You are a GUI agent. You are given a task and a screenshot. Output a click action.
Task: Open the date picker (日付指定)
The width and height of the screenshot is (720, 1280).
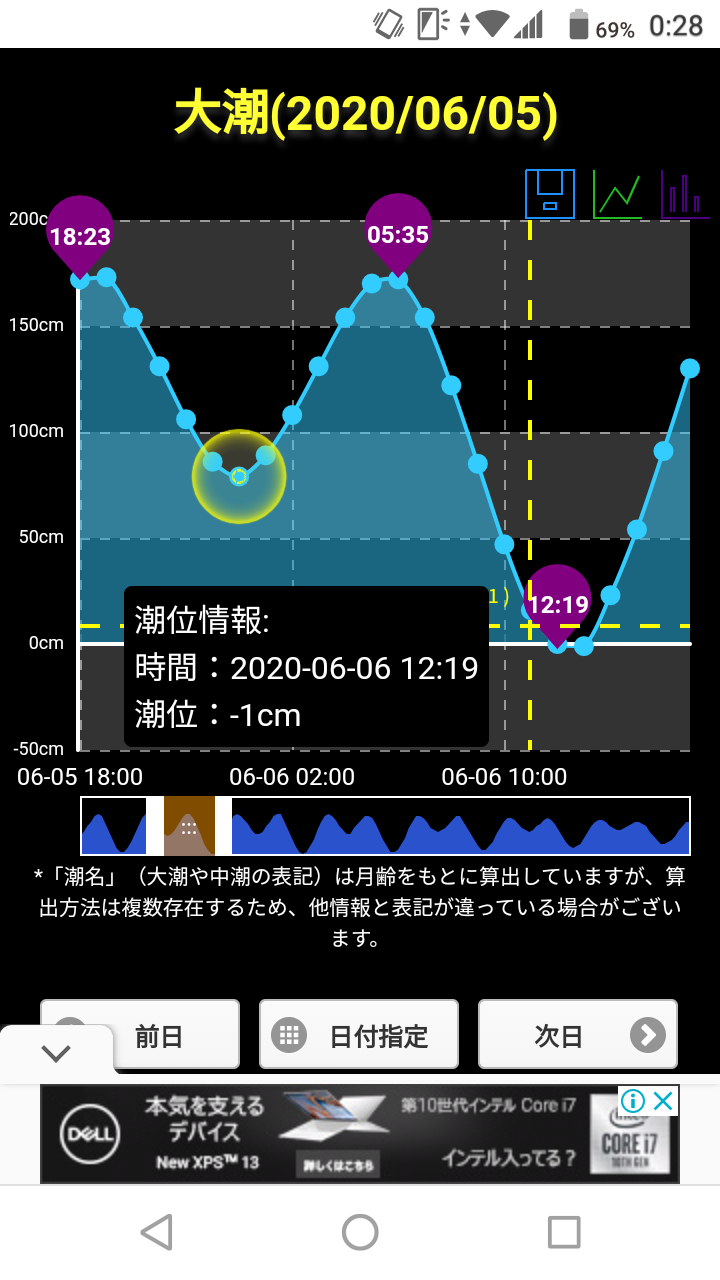click(x=359, y=1035)
